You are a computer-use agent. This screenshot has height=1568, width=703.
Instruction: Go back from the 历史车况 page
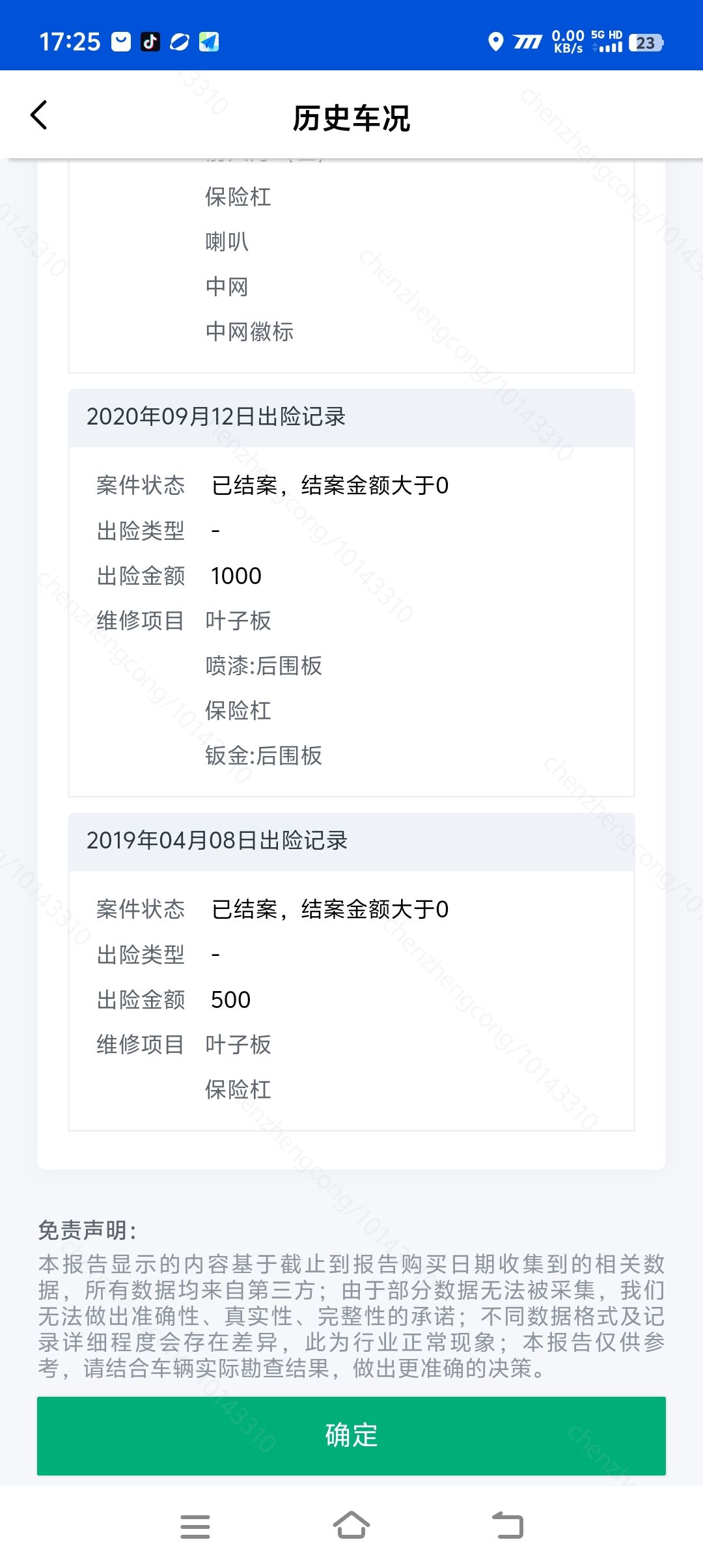pos(39,115)
